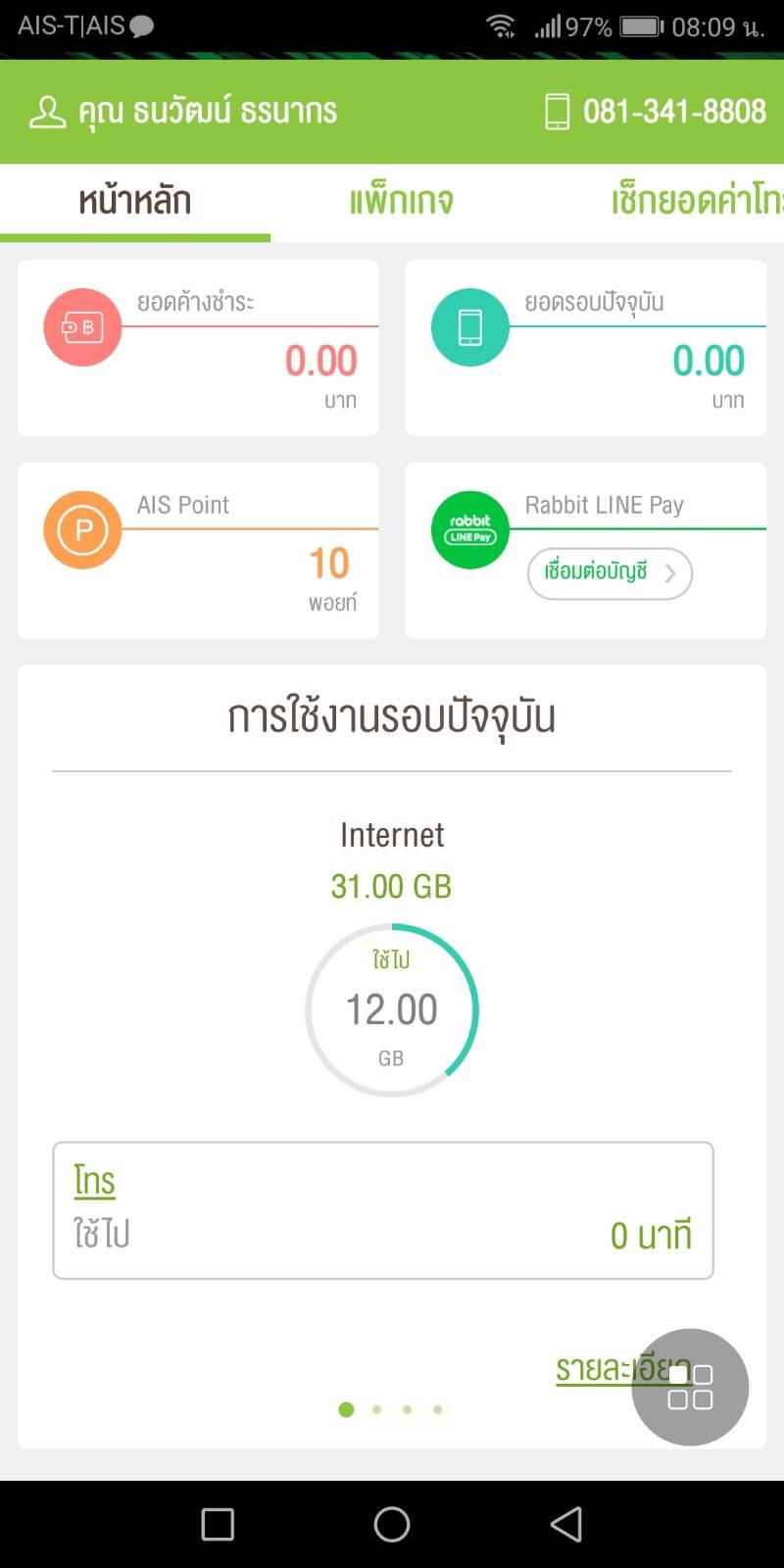Open the รายละเอียด link
Screen dimensions: 784x1568
tap(623, 1368)
